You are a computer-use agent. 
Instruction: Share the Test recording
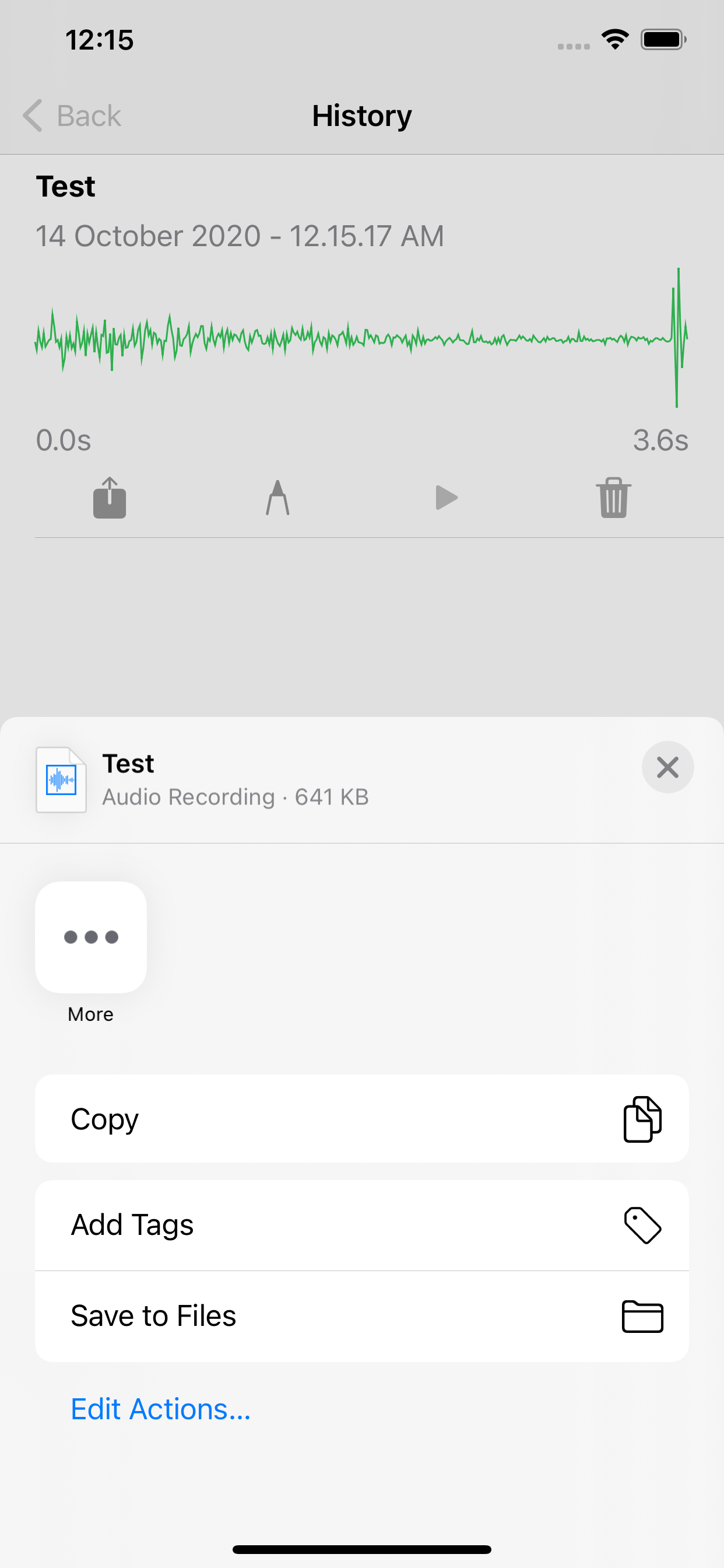pyautogui.click(x=110, y=498)
